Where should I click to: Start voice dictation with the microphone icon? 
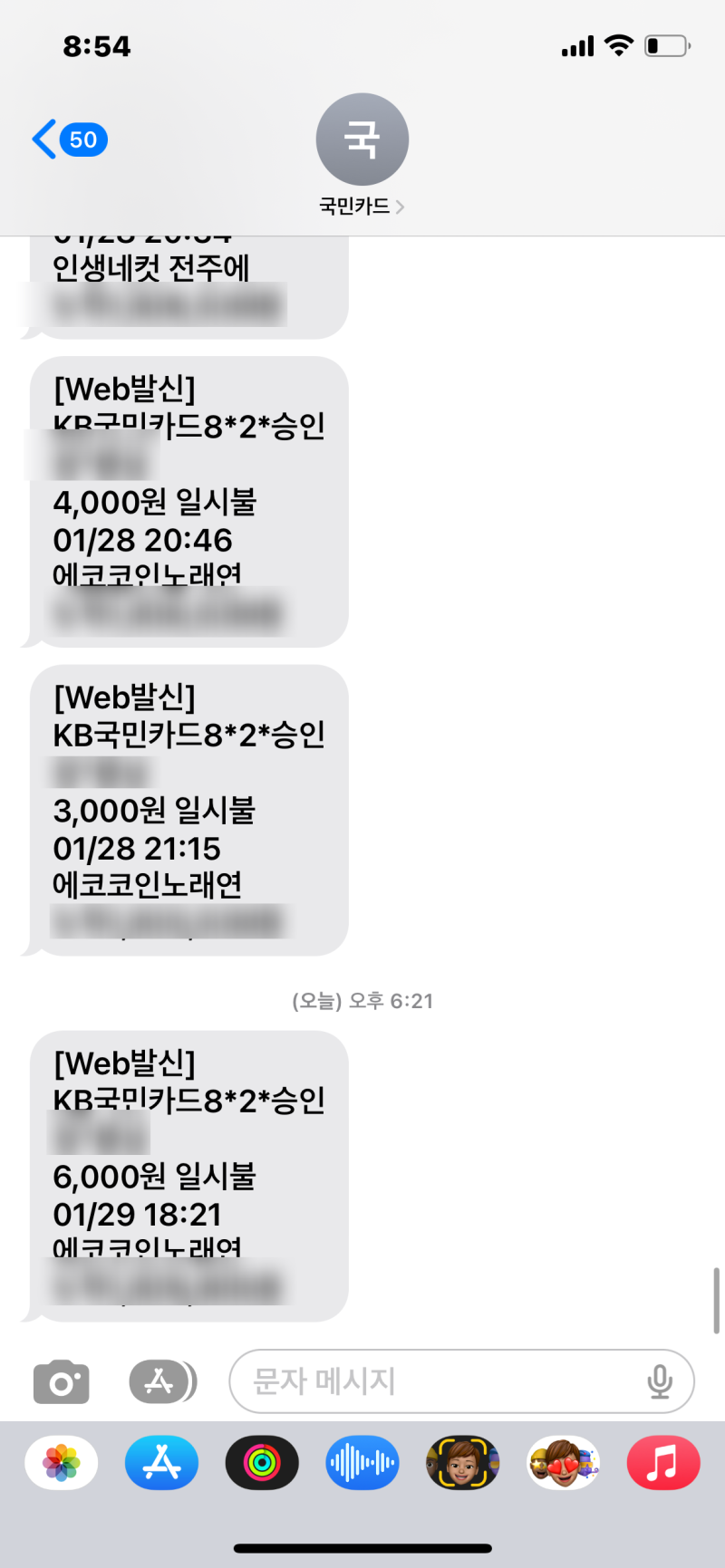[x=661, y=1381]
